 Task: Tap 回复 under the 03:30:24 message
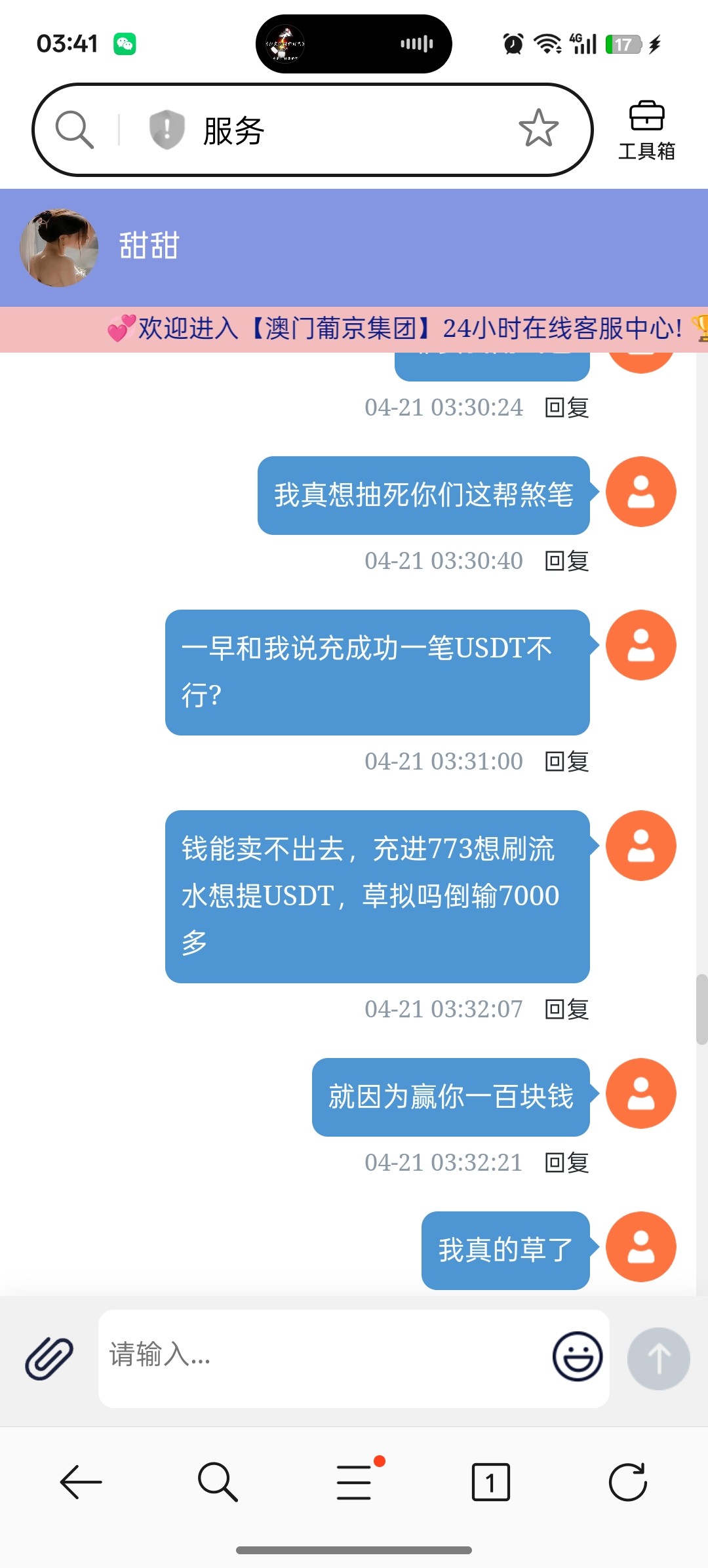pyautogui.click(x=567, y=408)
